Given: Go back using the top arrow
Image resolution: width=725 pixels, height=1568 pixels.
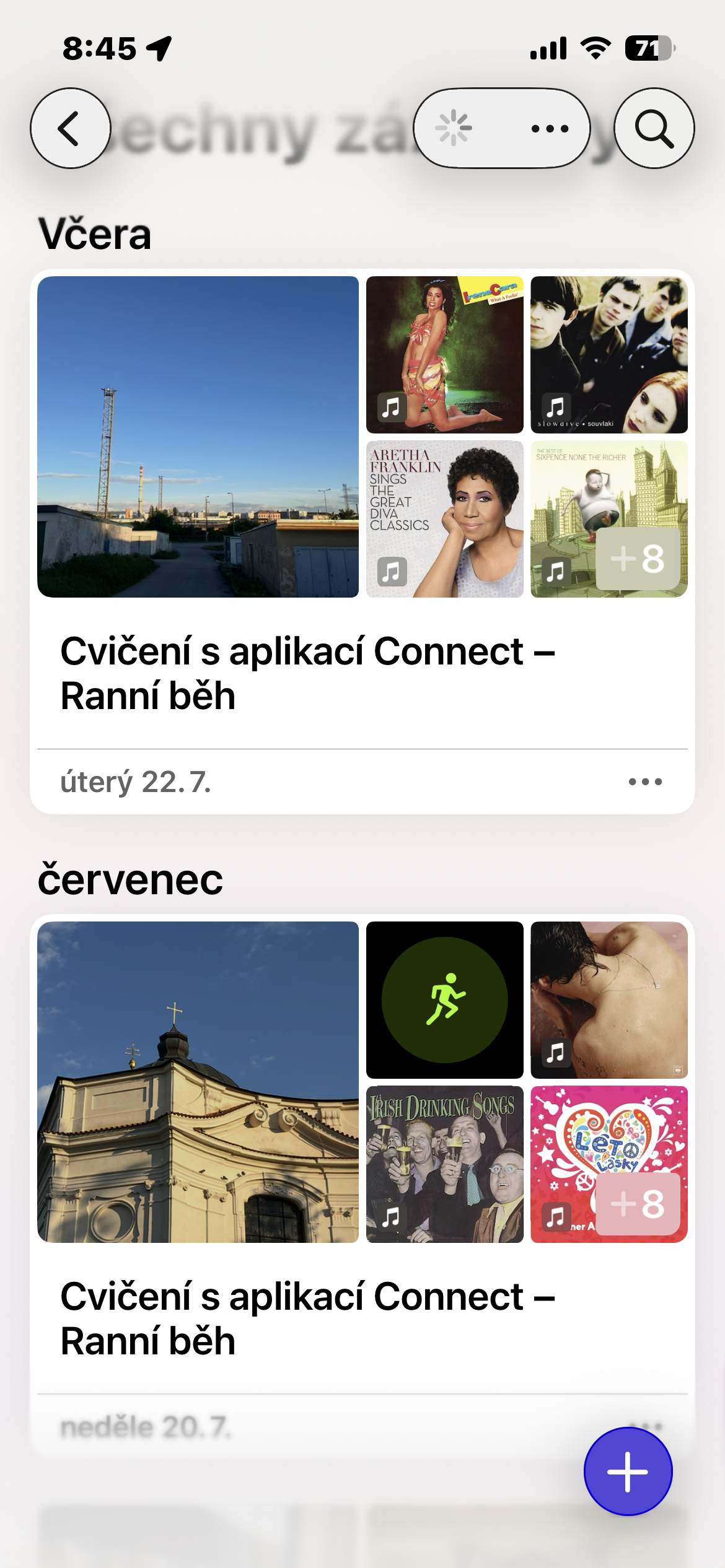Looking at the screenshot, I should coord(70,128).
